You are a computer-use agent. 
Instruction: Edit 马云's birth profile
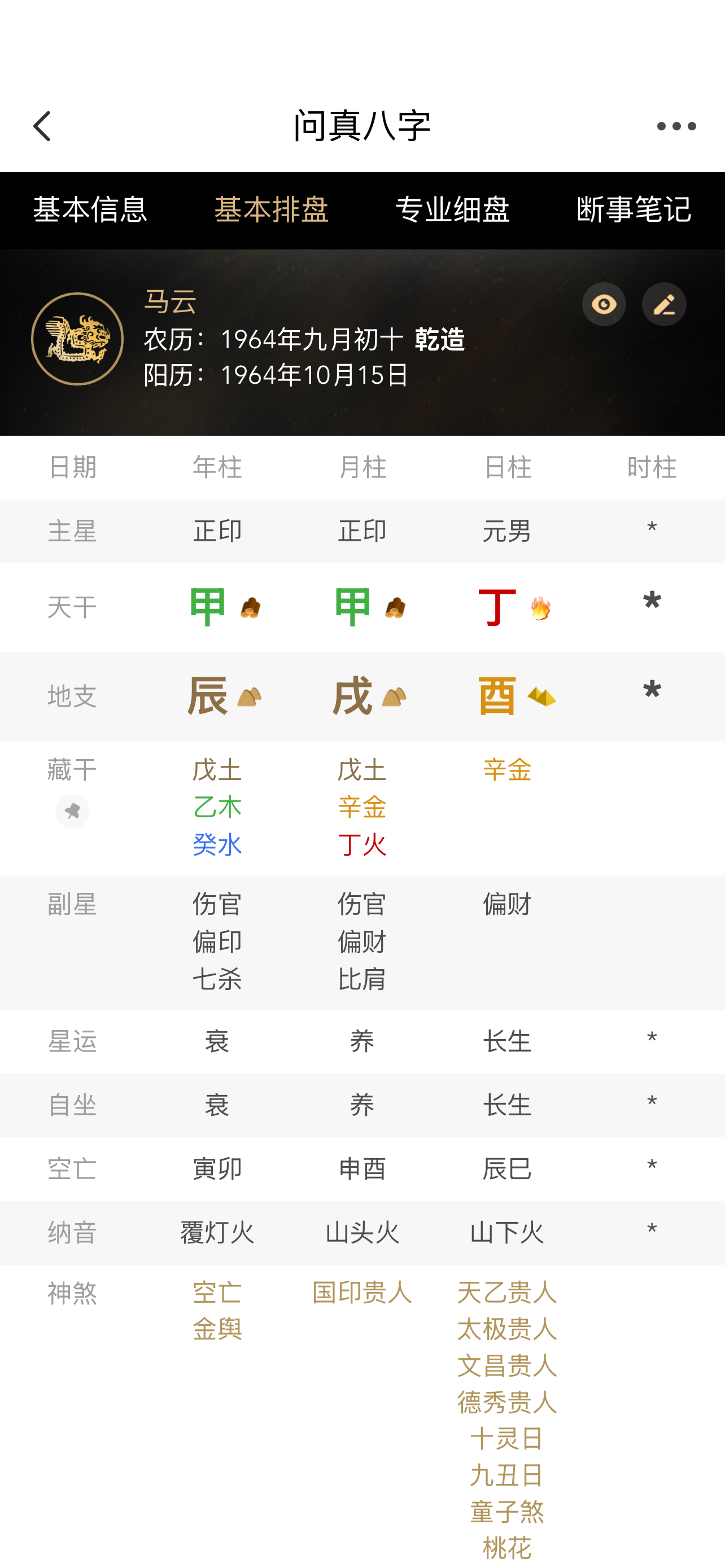[663, 304]
